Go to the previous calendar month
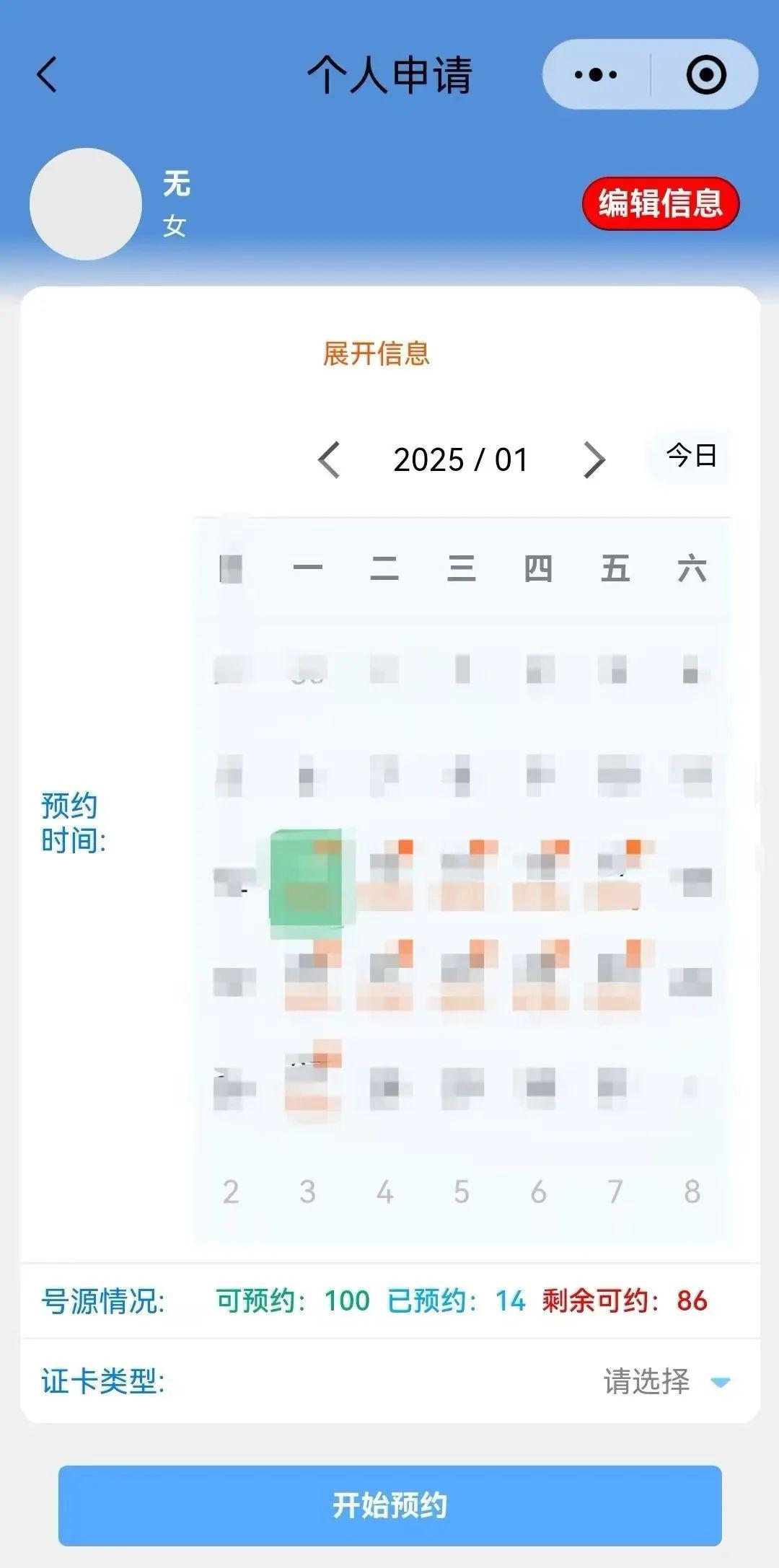This screenshot has height=1568, width=779. 329,459
